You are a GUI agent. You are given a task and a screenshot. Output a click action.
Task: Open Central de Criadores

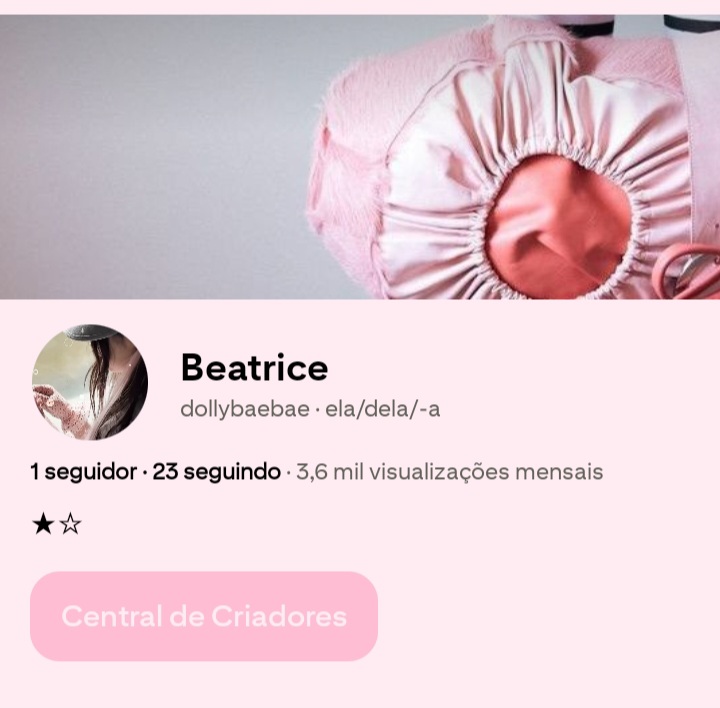coord(204,616)
